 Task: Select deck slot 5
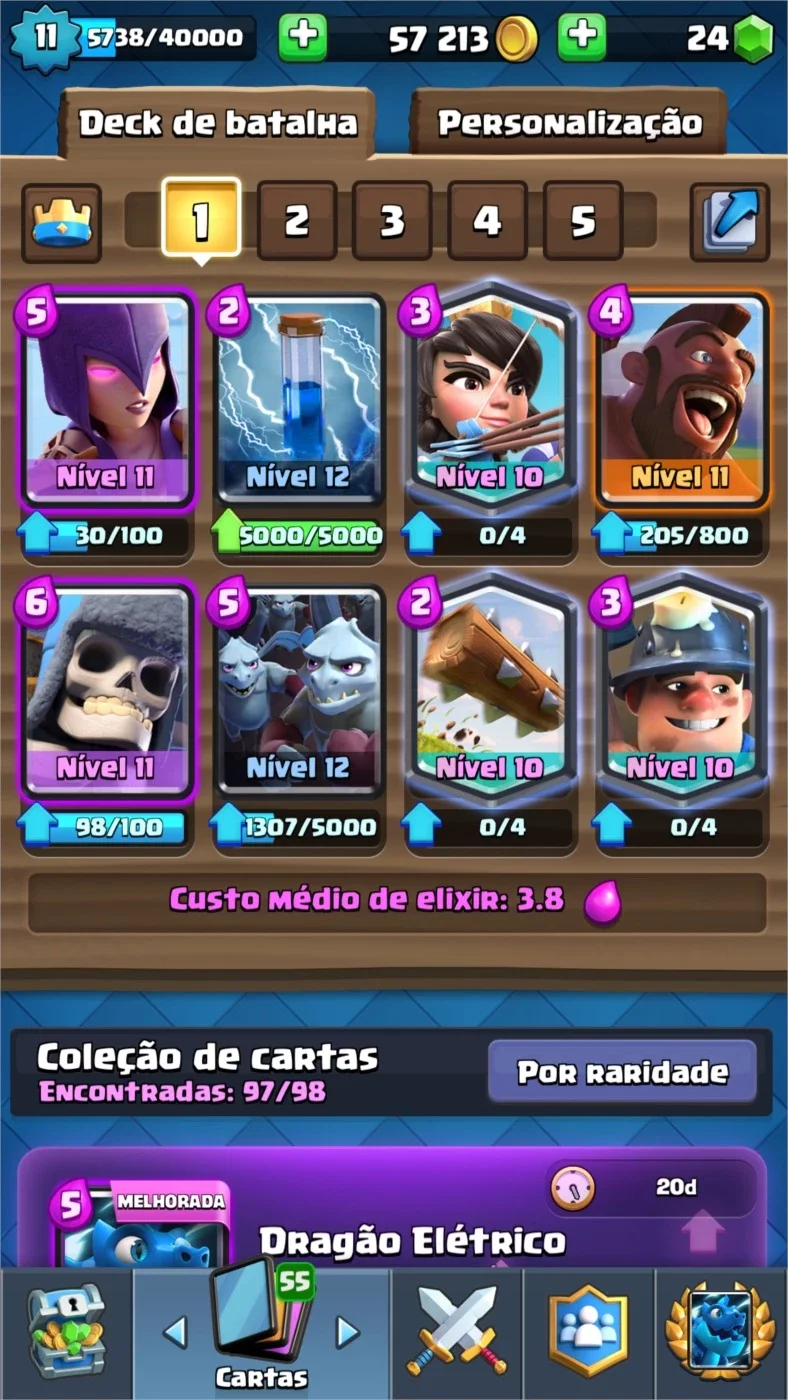[583, 220]
